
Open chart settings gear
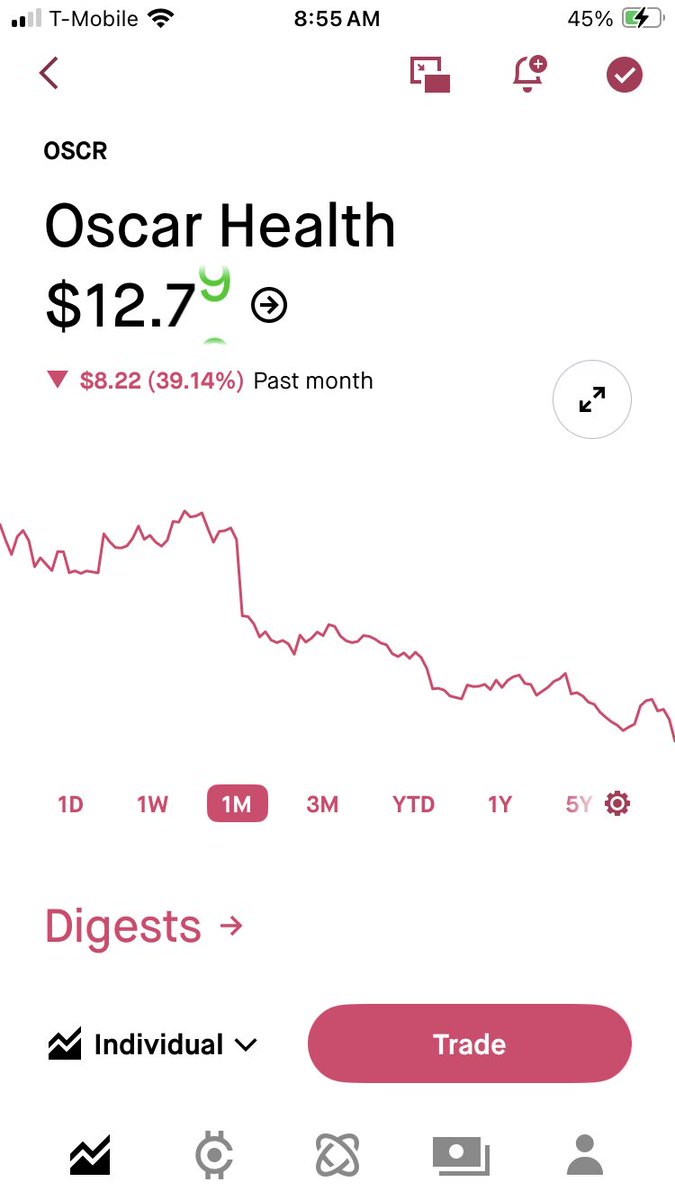pyautogui.click(x=618, y=803)
